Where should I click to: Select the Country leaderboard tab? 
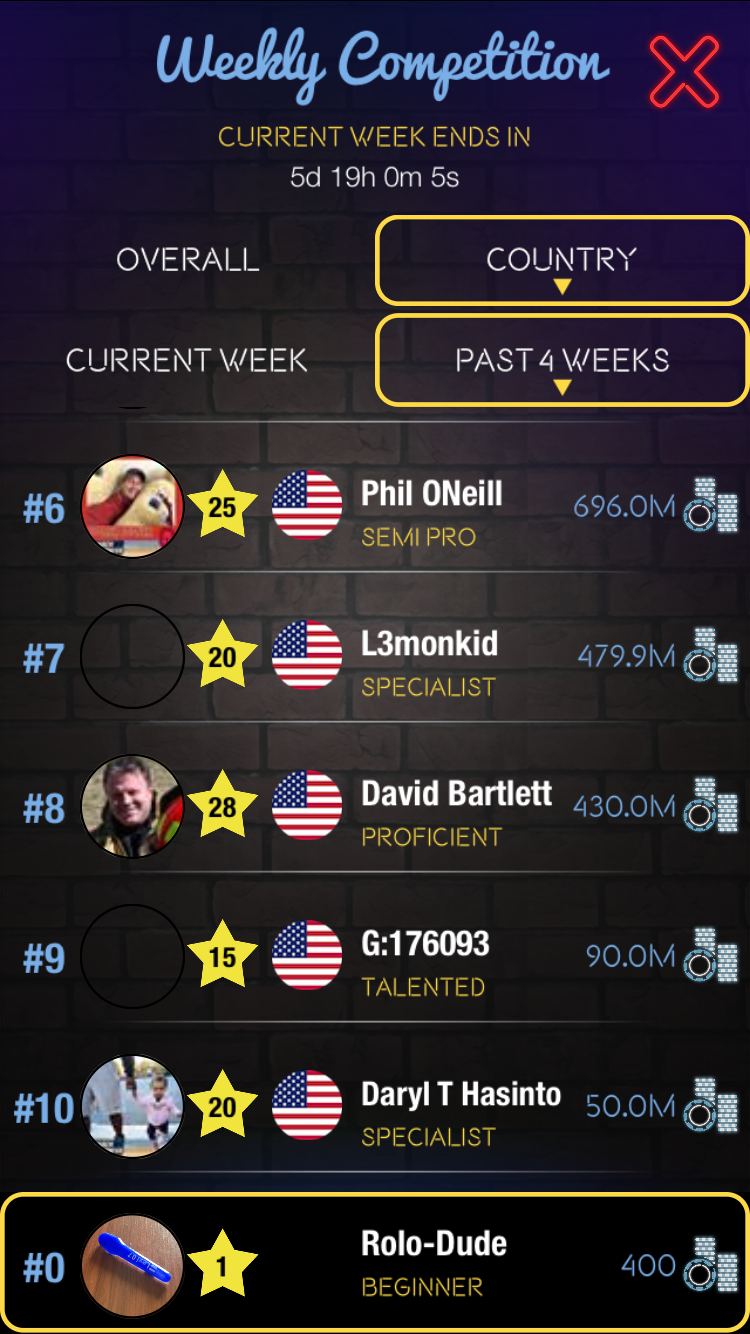tap(562, 260)
